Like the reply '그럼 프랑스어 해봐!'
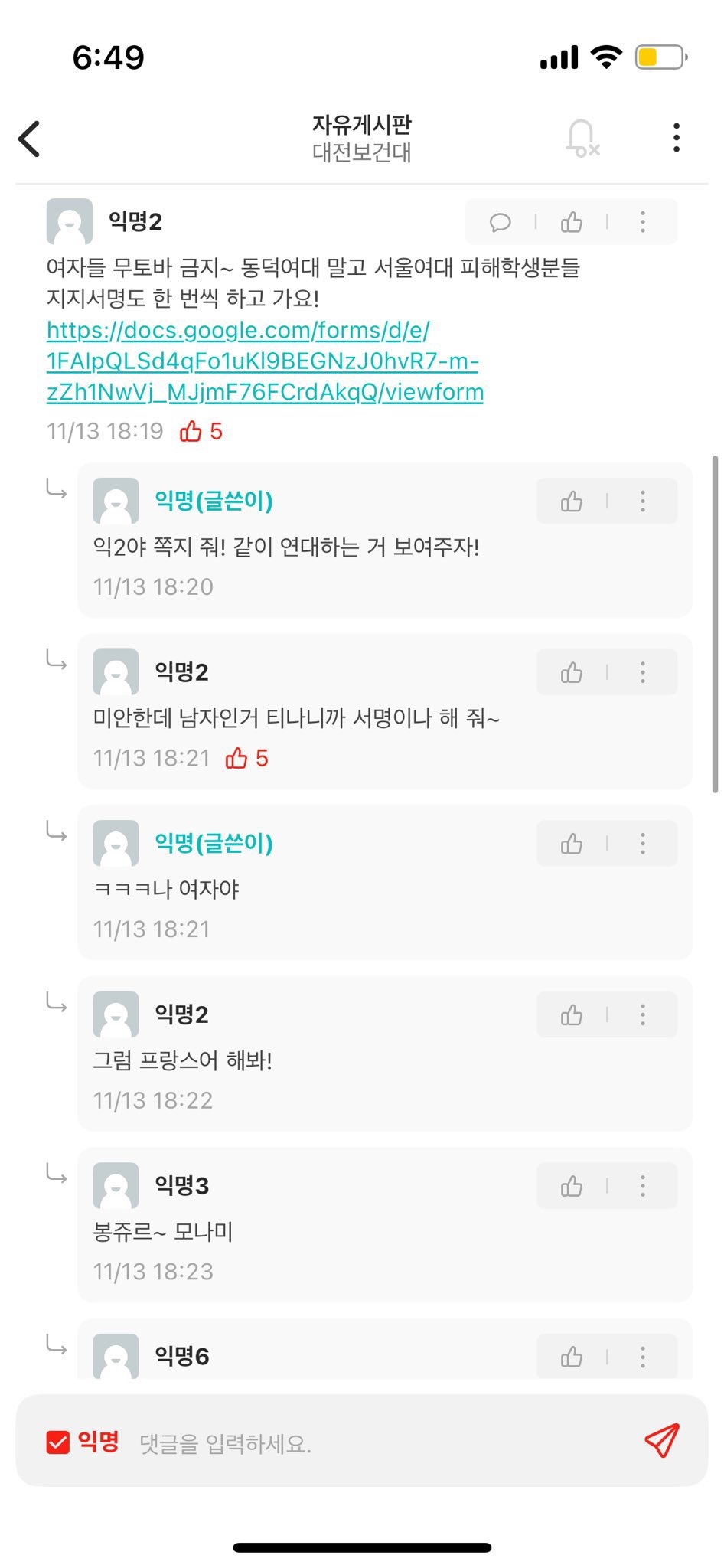The height and width of the screenshot is (1568, 724). tap(571, 1015)
